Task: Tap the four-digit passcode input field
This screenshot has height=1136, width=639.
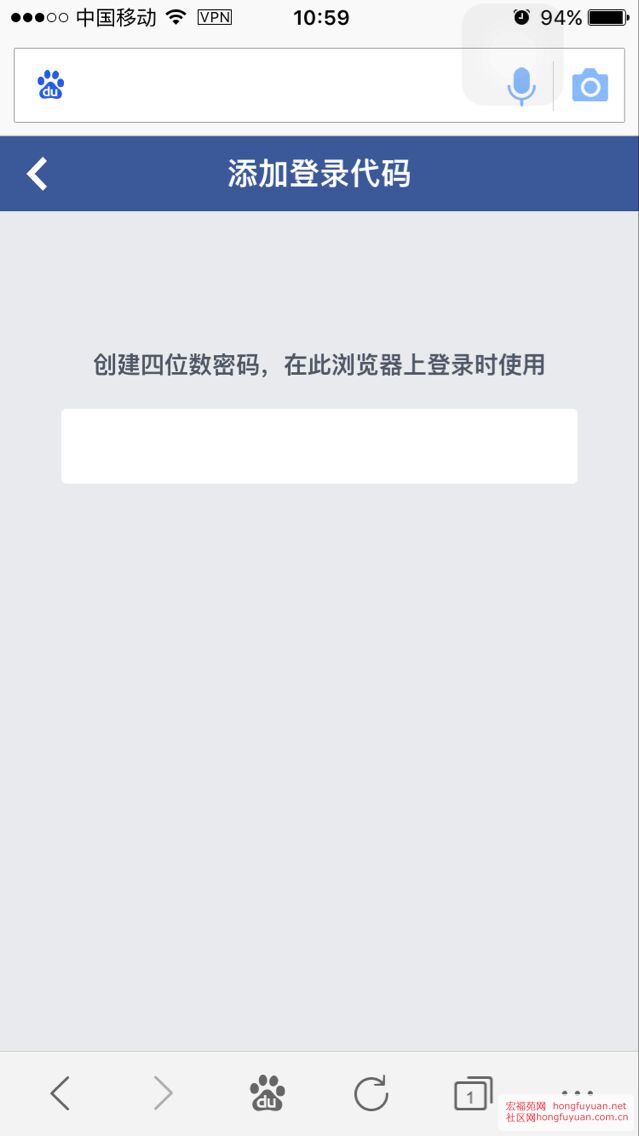Action: click(x=319, y=446)
